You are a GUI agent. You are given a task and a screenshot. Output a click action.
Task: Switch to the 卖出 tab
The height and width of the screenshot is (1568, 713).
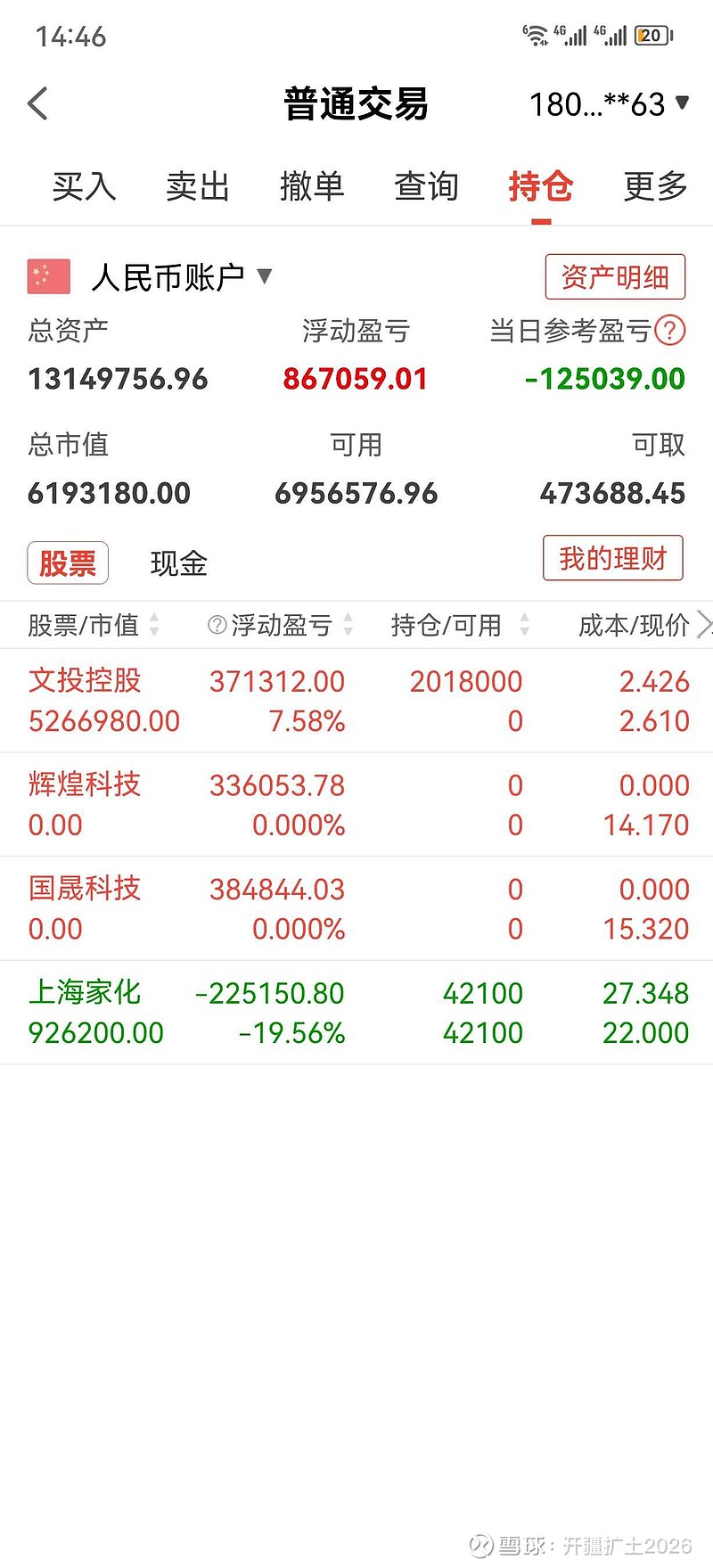click(198, 186)
